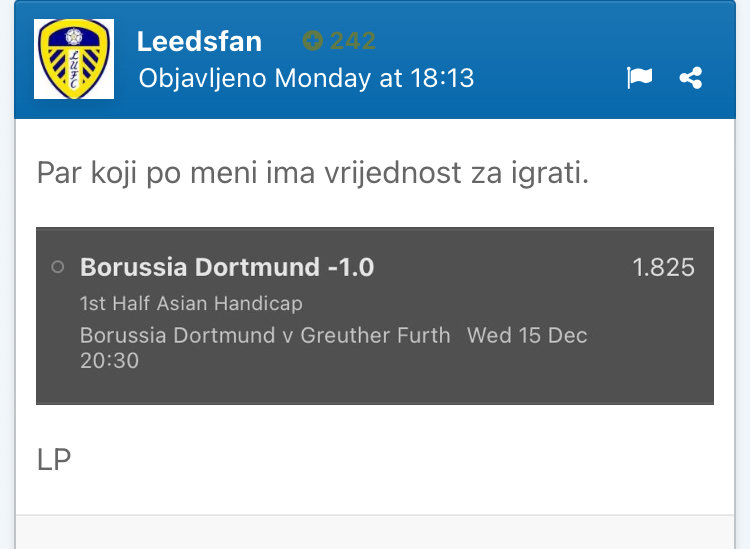View Leedsfan's reputation score 242
Image resolution: width=750 pixels, height=549 pixels.
[340, 41]
